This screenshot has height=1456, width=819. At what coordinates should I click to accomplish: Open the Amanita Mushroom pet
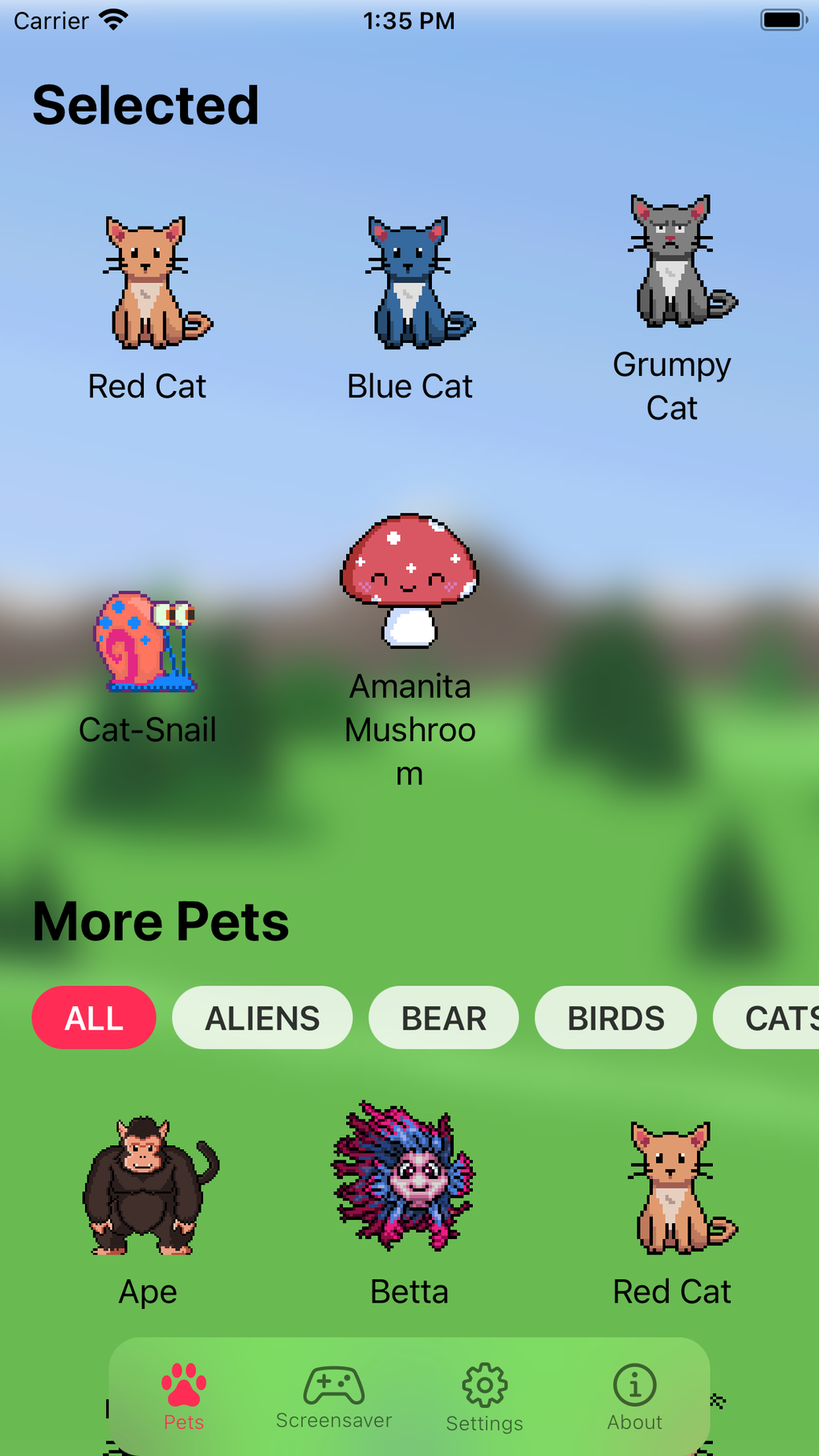tap(409, 651)
